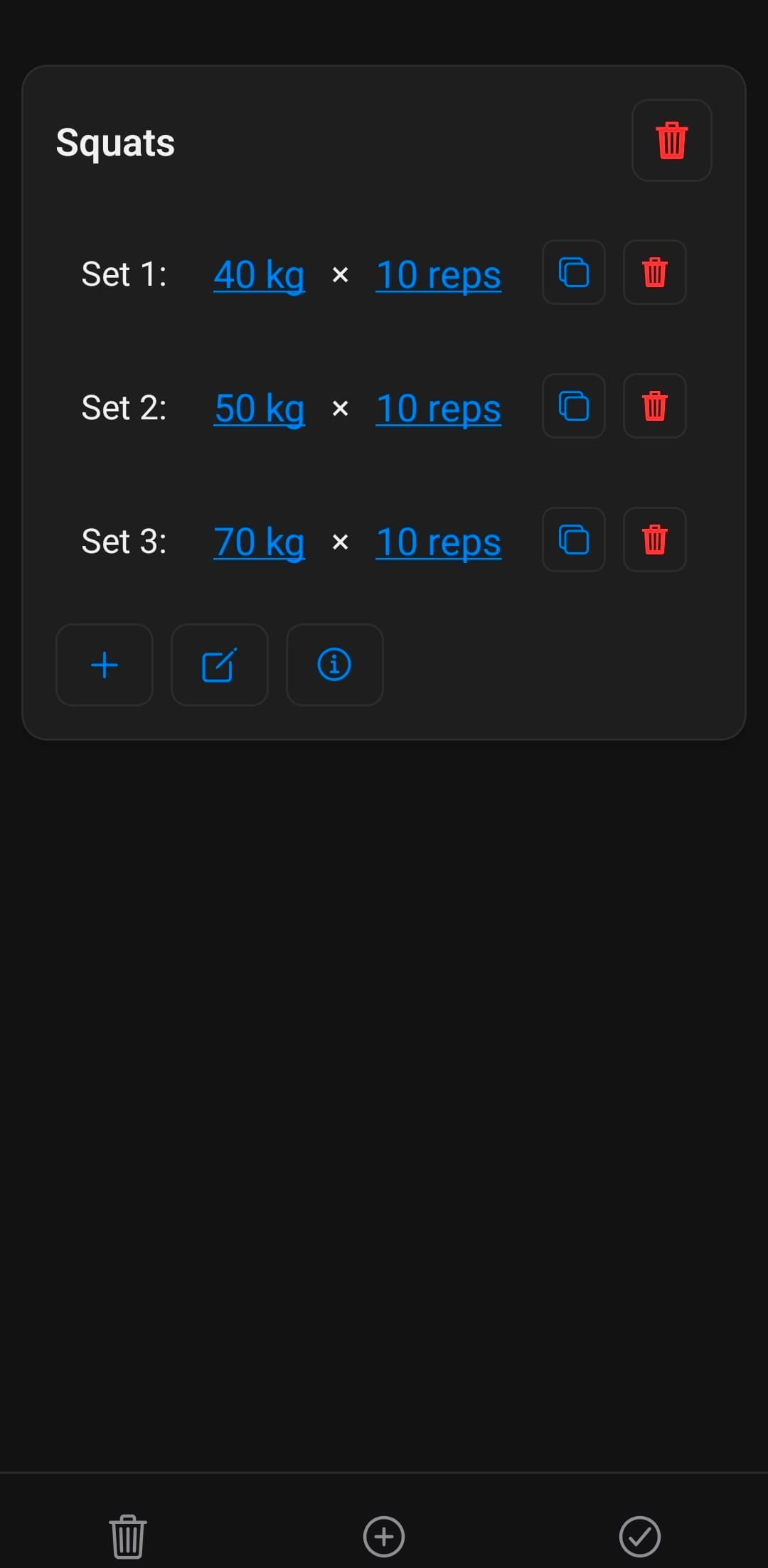
Task: Edit the reps count for Set 1
Action: [438, 275]
